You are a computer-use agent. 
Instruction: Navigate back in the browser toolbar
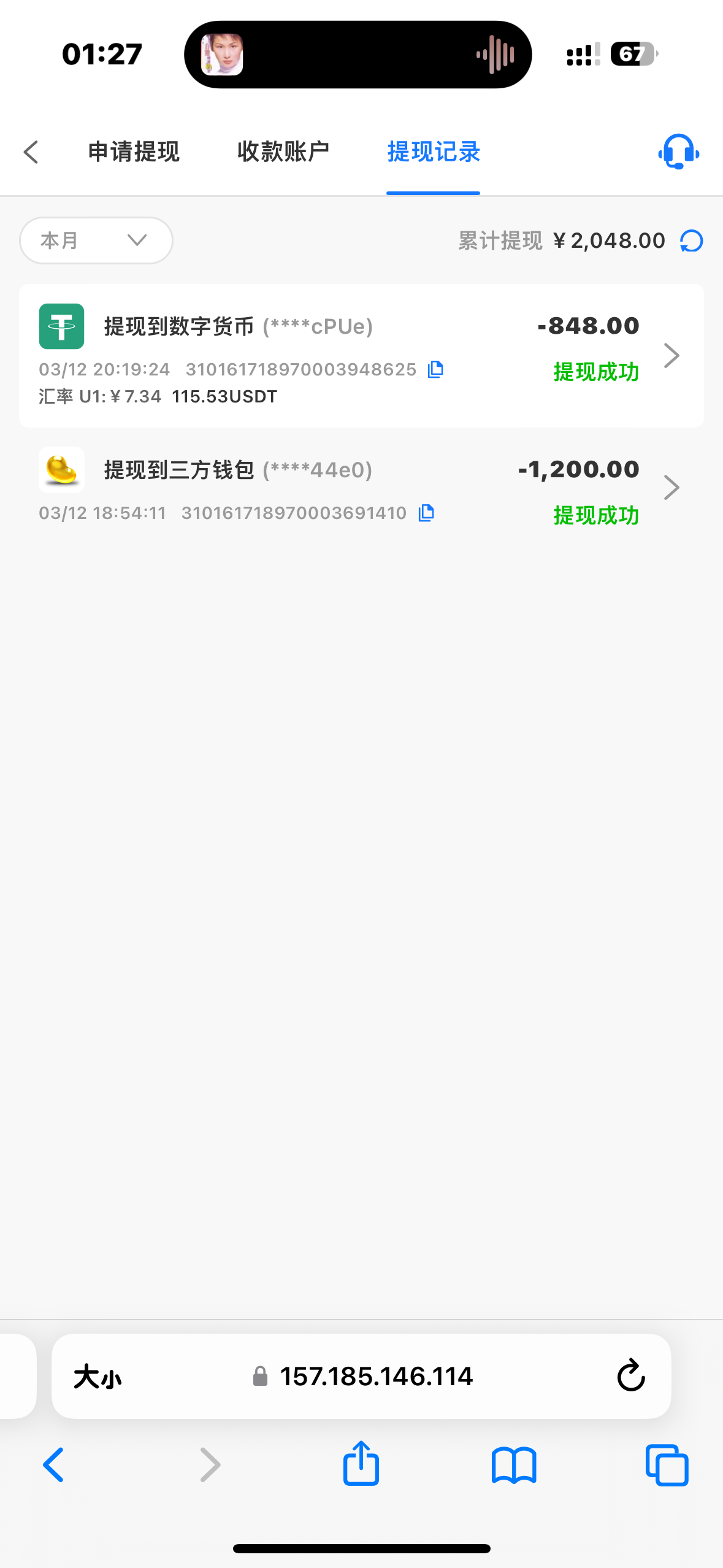click(x=54, y=1465)
